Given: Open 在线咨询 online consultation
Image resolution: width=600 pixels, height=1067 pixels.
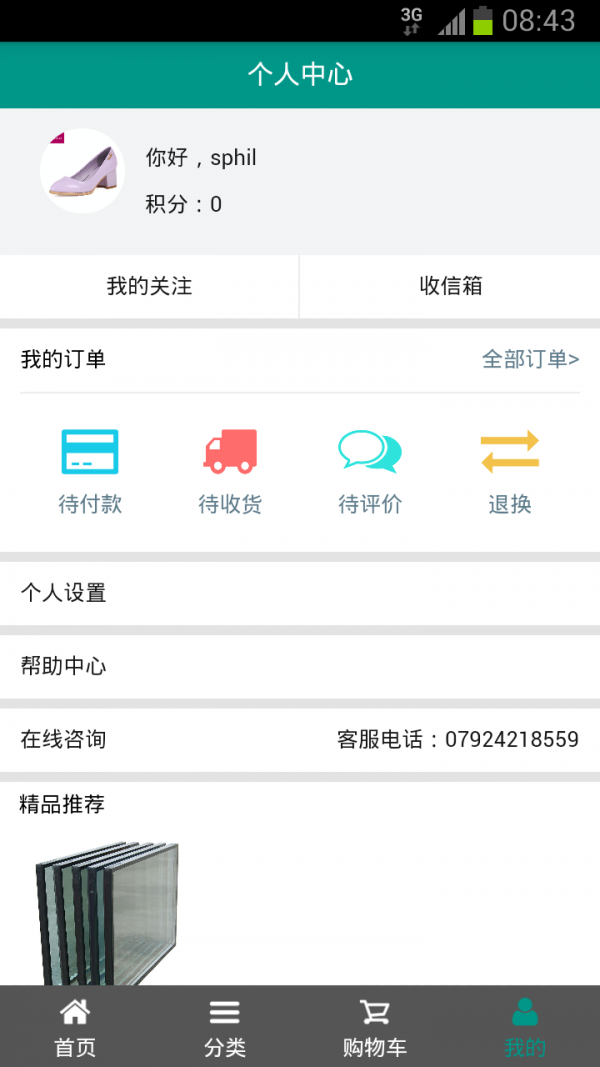Looking at the screenshot, I should coord(64,740).
